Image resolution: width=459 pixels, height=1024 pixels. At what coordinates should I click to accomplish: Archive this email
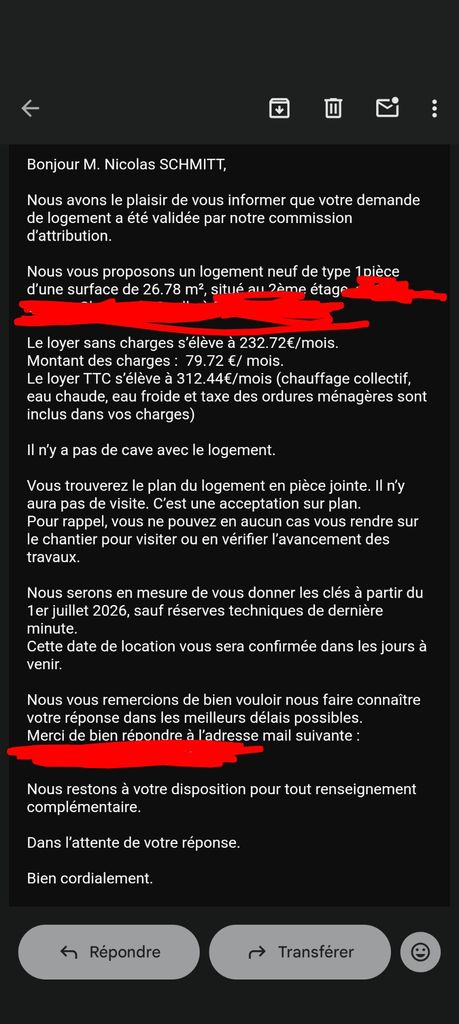[279, 108]
